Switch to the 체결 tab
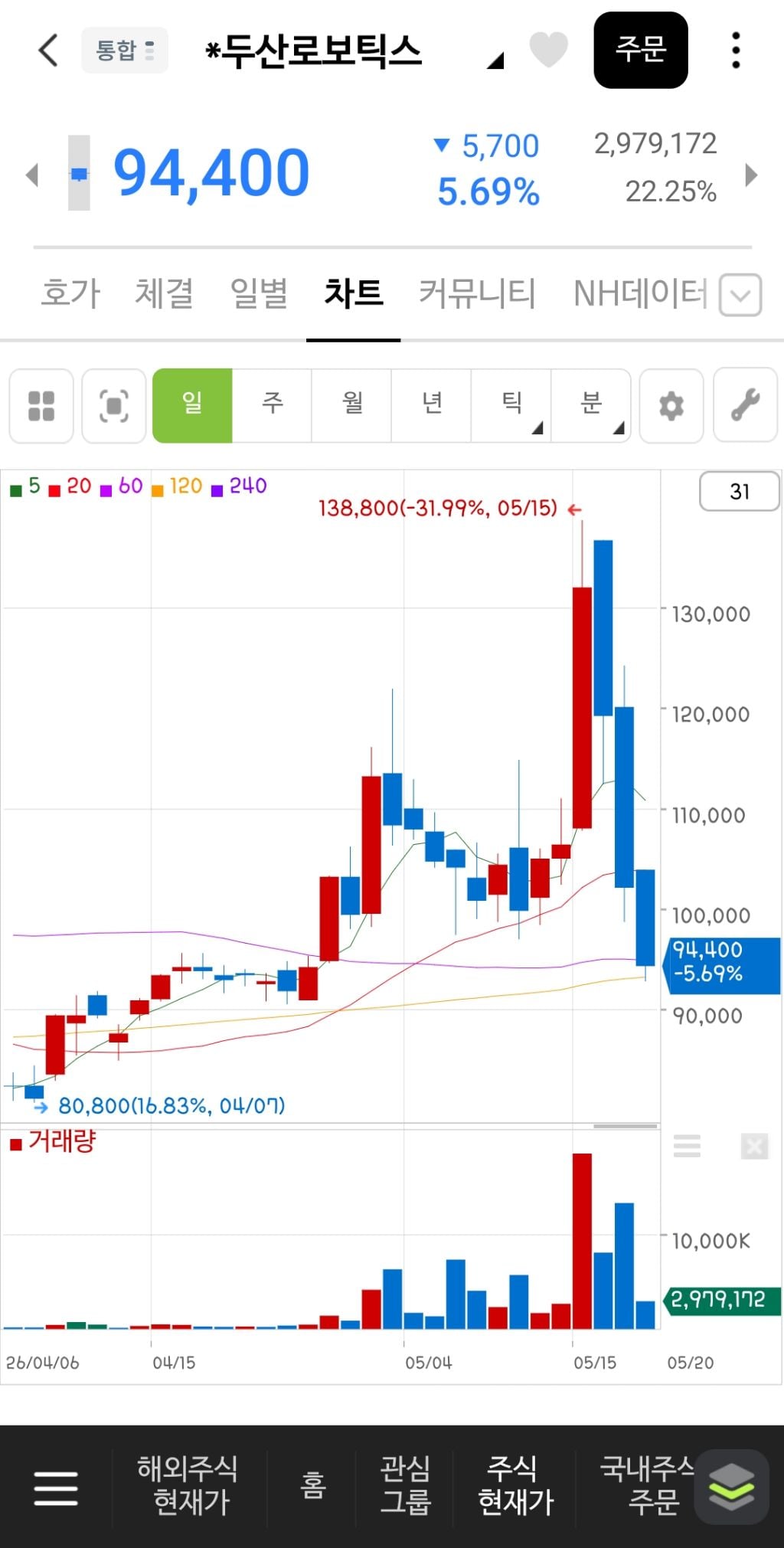The image size is (784, 1548). tap(164, 293)
